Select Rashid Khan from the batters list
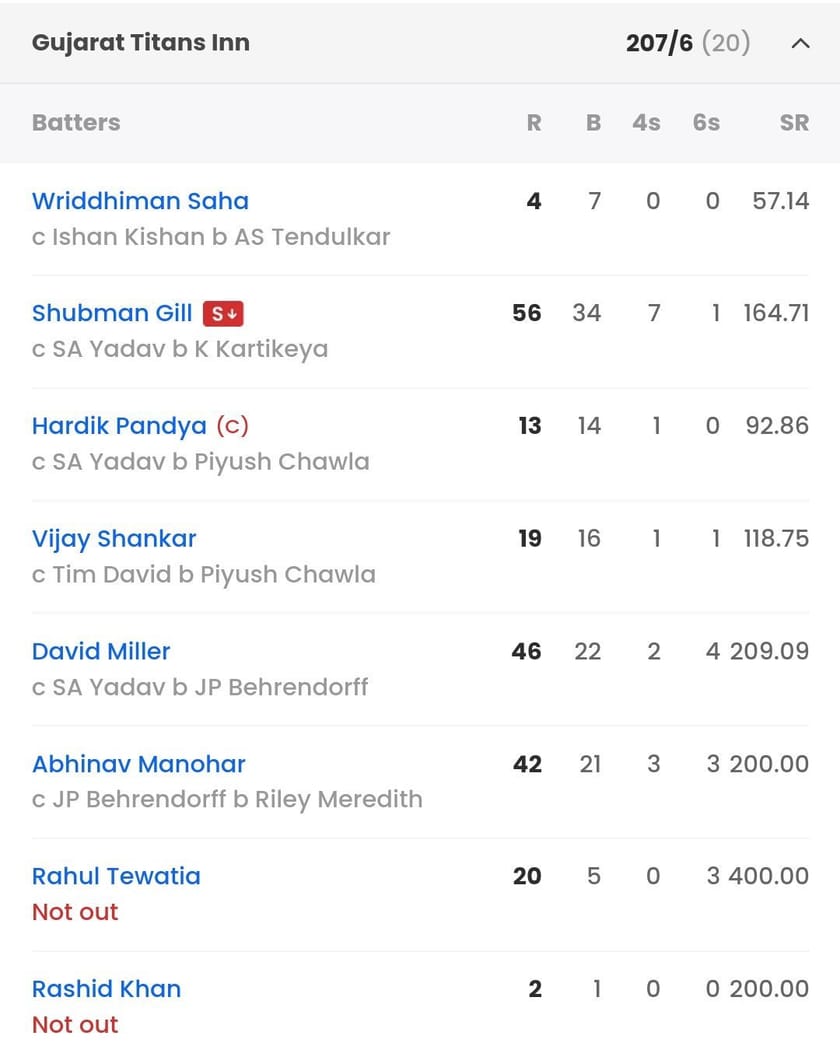The height and width of the screenshot is (1053, 840). click(x=106, y=988)
